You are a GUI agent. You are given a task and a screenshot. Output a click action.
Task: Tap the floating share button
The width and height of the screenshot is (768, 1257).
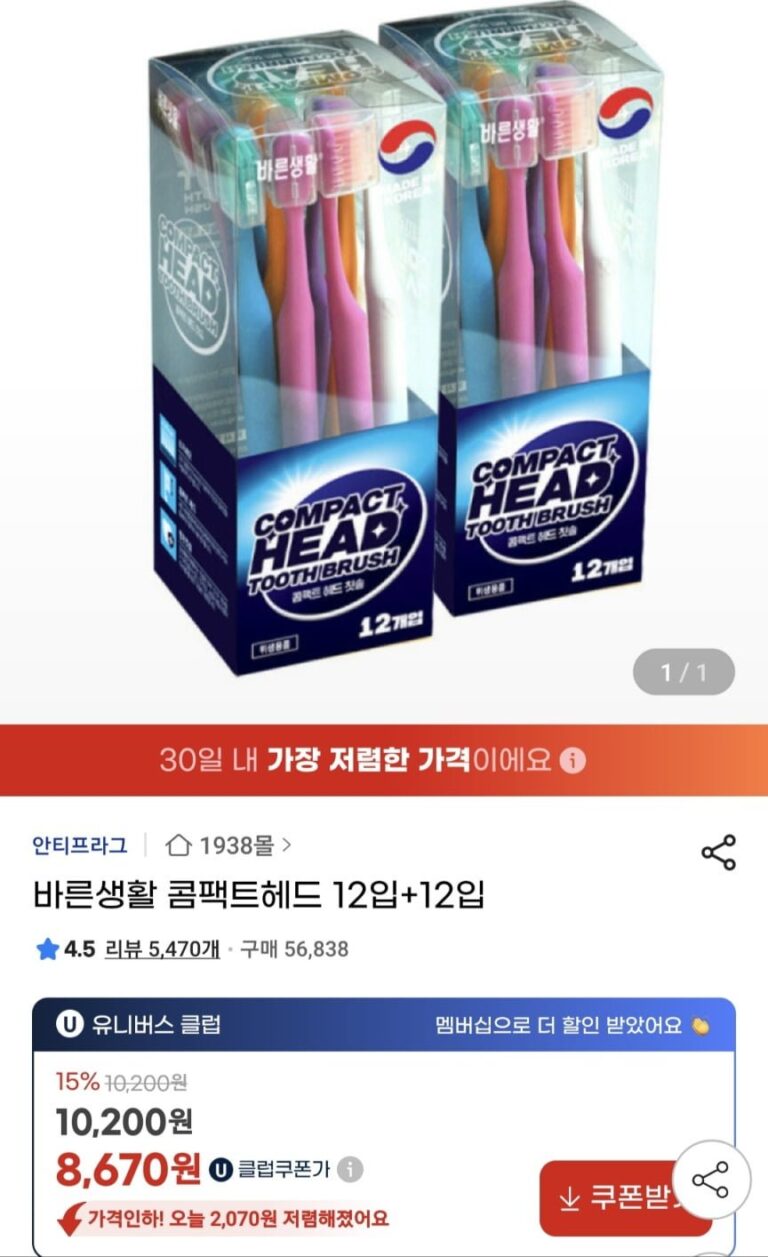click(711, 1181)
